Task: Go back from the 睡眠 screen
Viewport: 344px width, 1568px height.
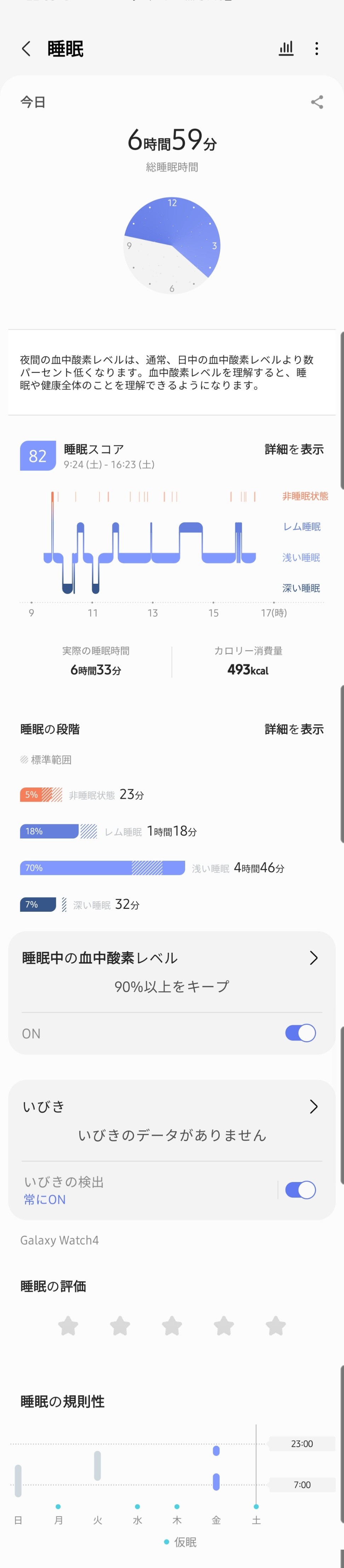Action: (x=25, y=49)
